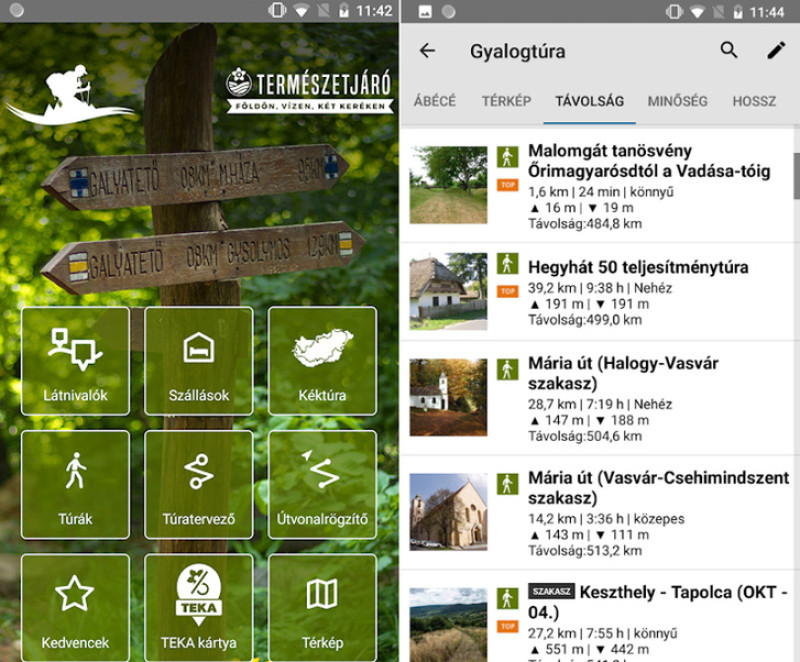This screenshot has width=800, height=662.
Task: Select the MINŐSÉG sorting tab
Action: [x=677, y=101]
